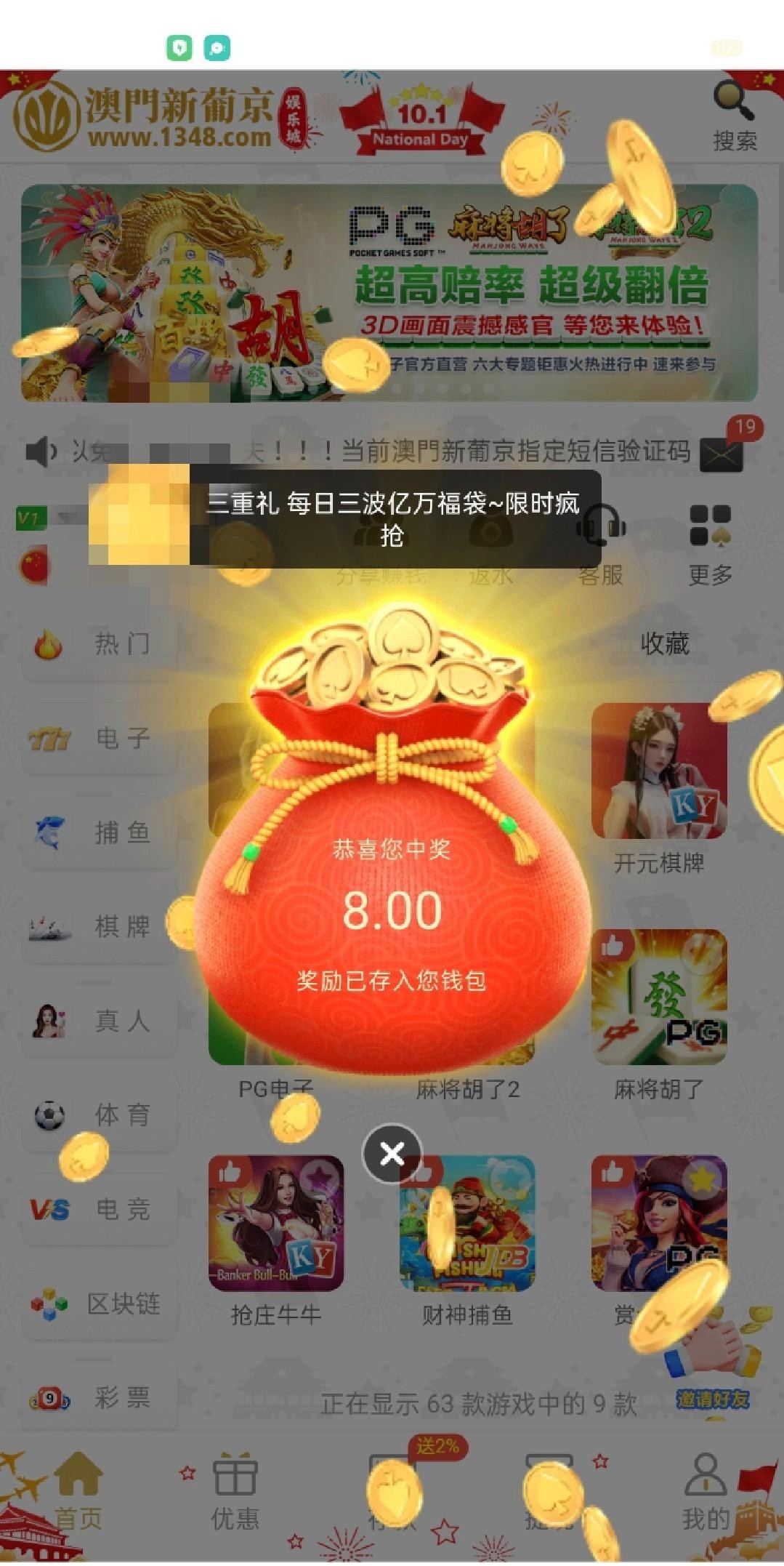Viewport: 784px width, 1566px height.
Task: Close the lucky bag prize popup
Action: coord(392,1153)
